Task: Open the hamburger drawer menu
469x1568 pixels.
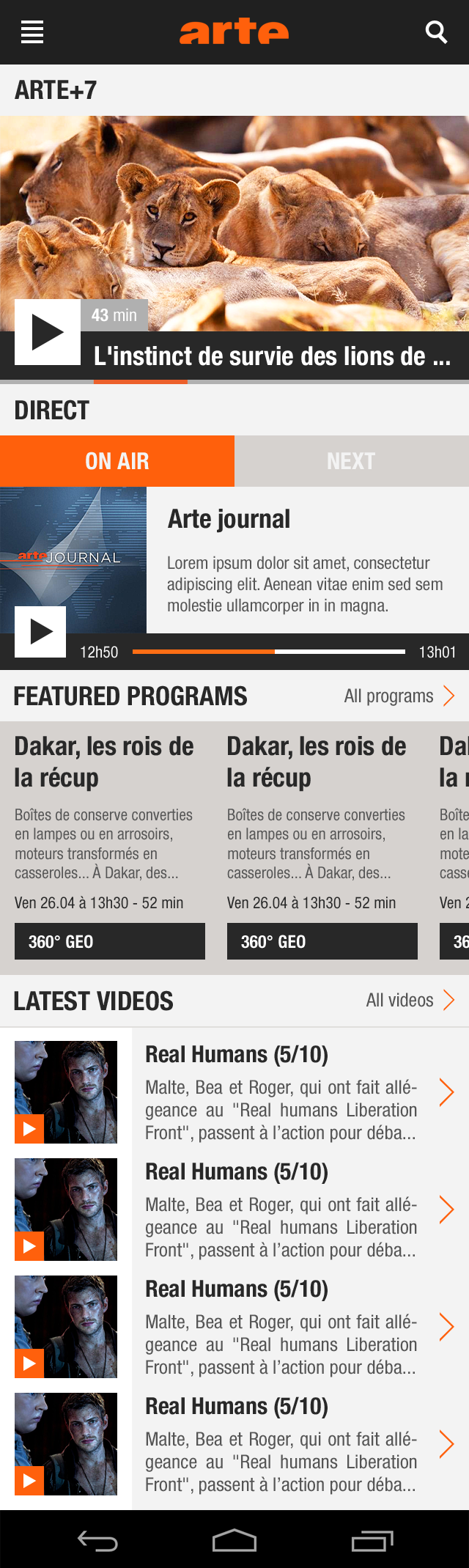Action: (32, 32)
